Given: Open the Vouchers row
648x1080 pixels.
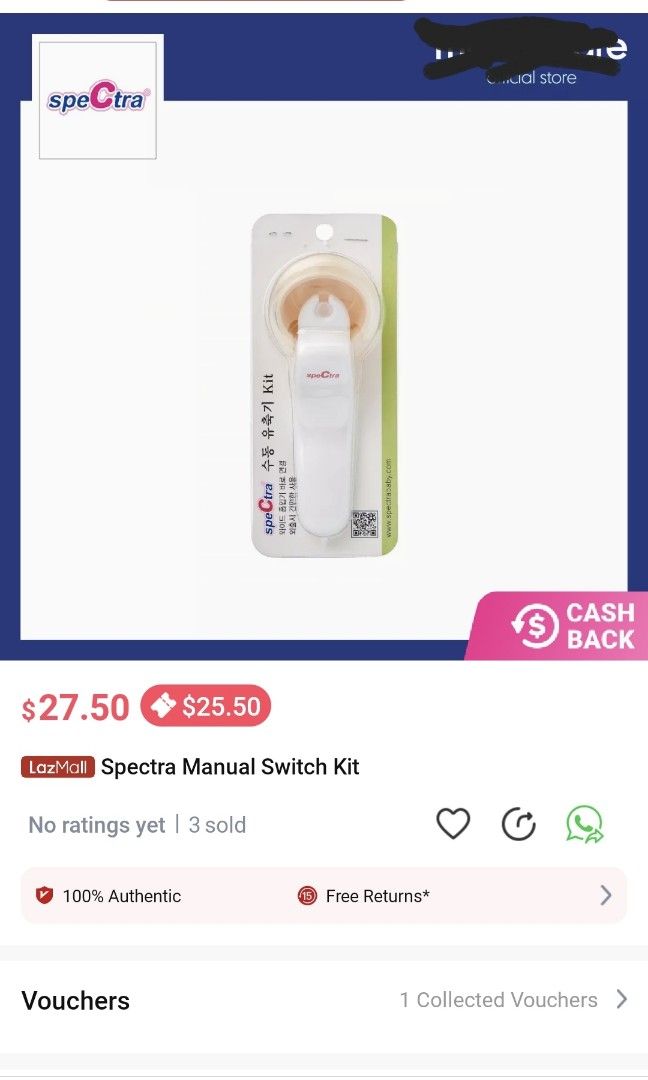Looking at the screenshot, I should coord(324,1000).
